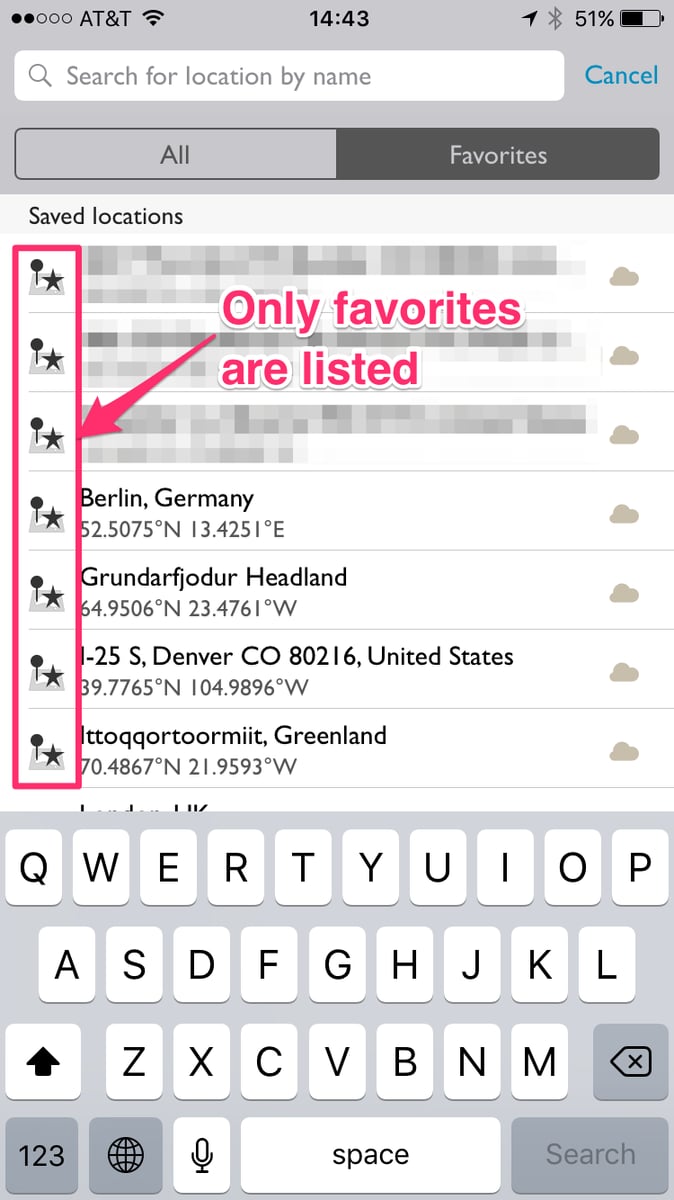Select the Favorites segment

pyautogui.click(x=498, y=155)
